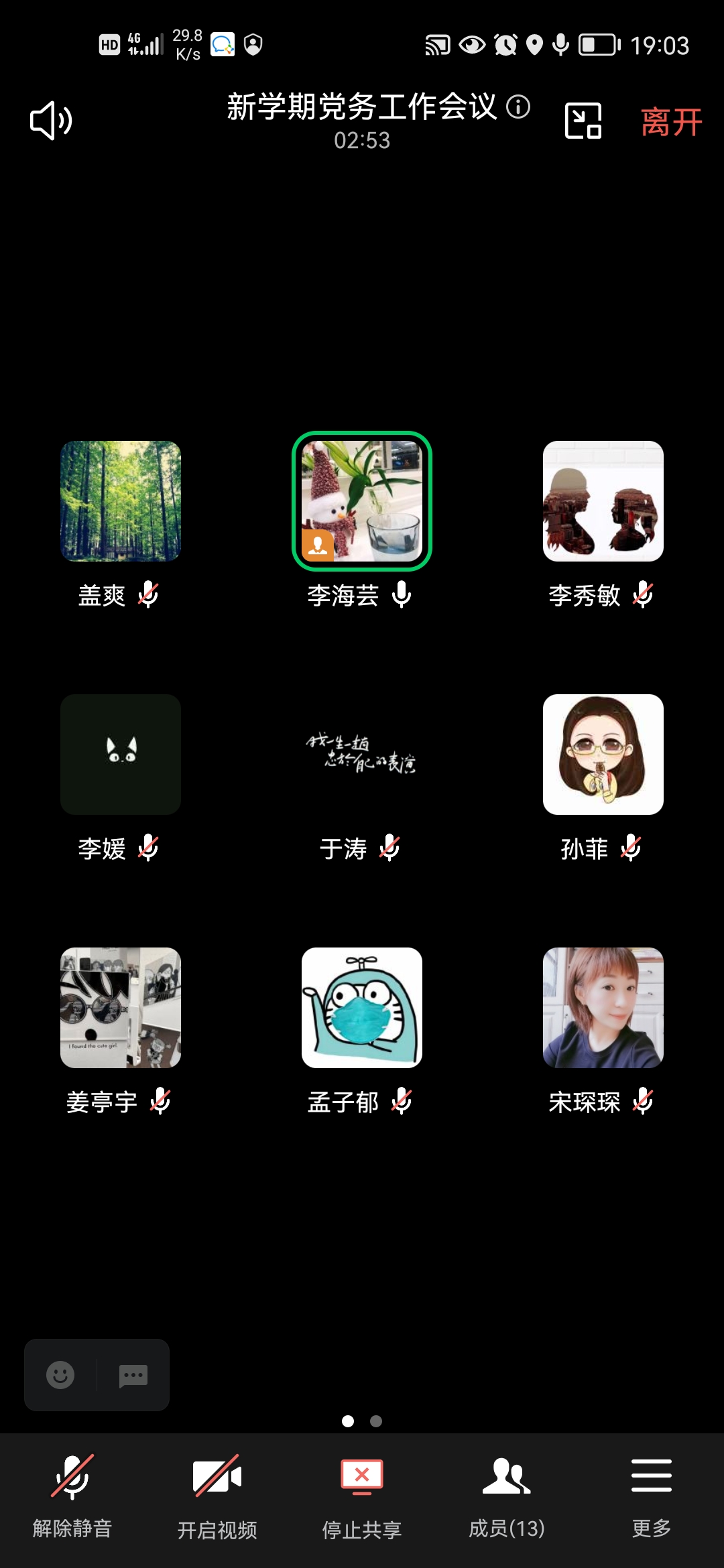Tap 李秀敏's avatar tile
This screenshot has height=1568, width=724.
tap(603, 501)
